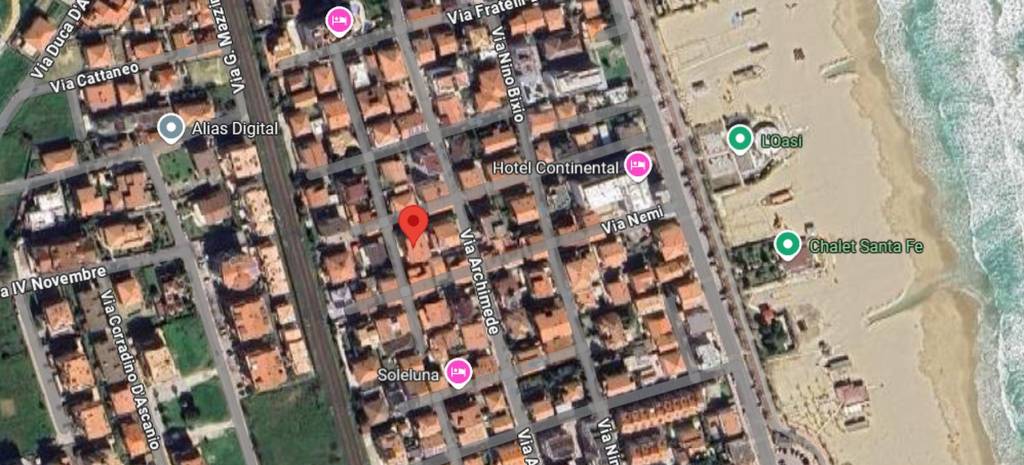Select the L'Oasi place marker

740,139
